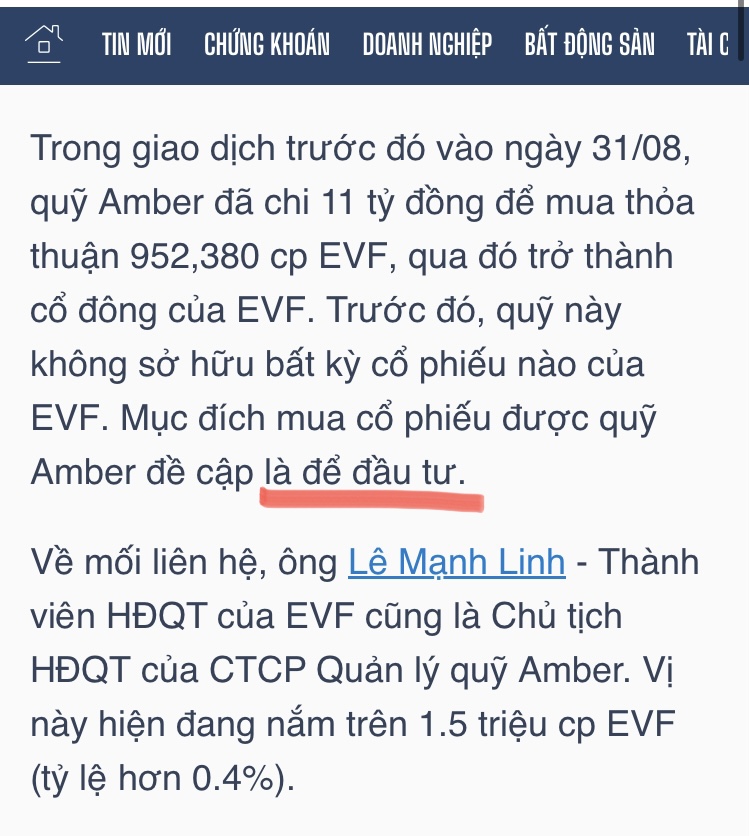This screenshot has height=836, width=749.
Task: Go to the Tin mới section
Action: click(x=136, y=44)
